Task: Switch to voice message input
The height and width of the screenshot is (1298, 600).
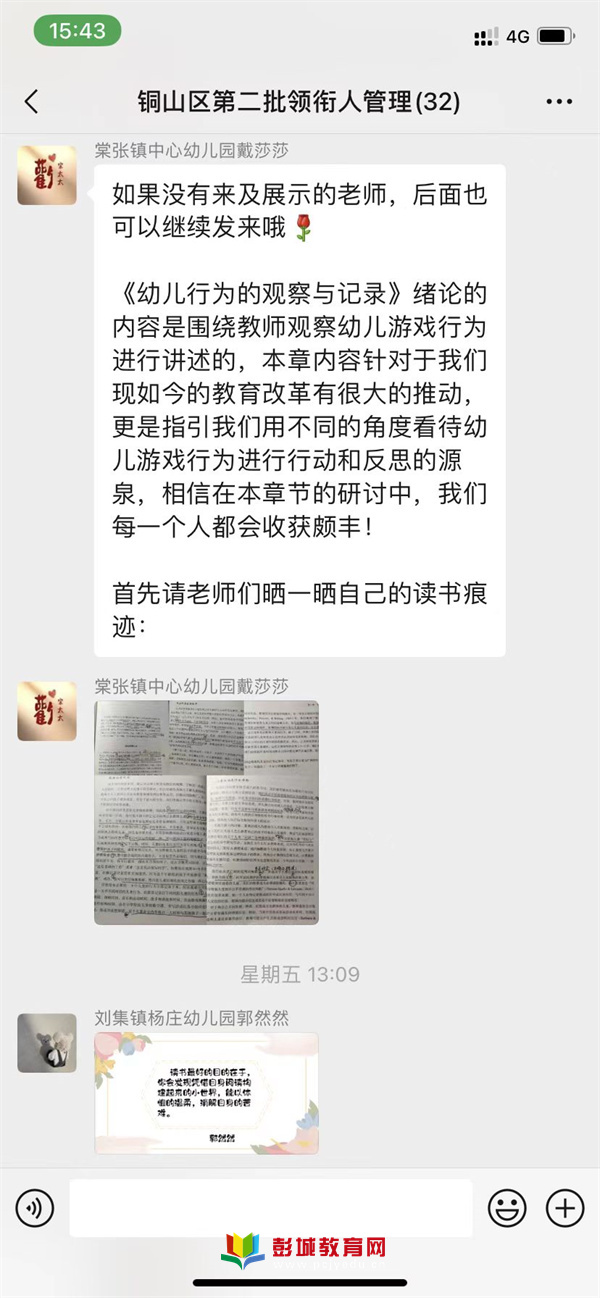Action: (35, 1208)
